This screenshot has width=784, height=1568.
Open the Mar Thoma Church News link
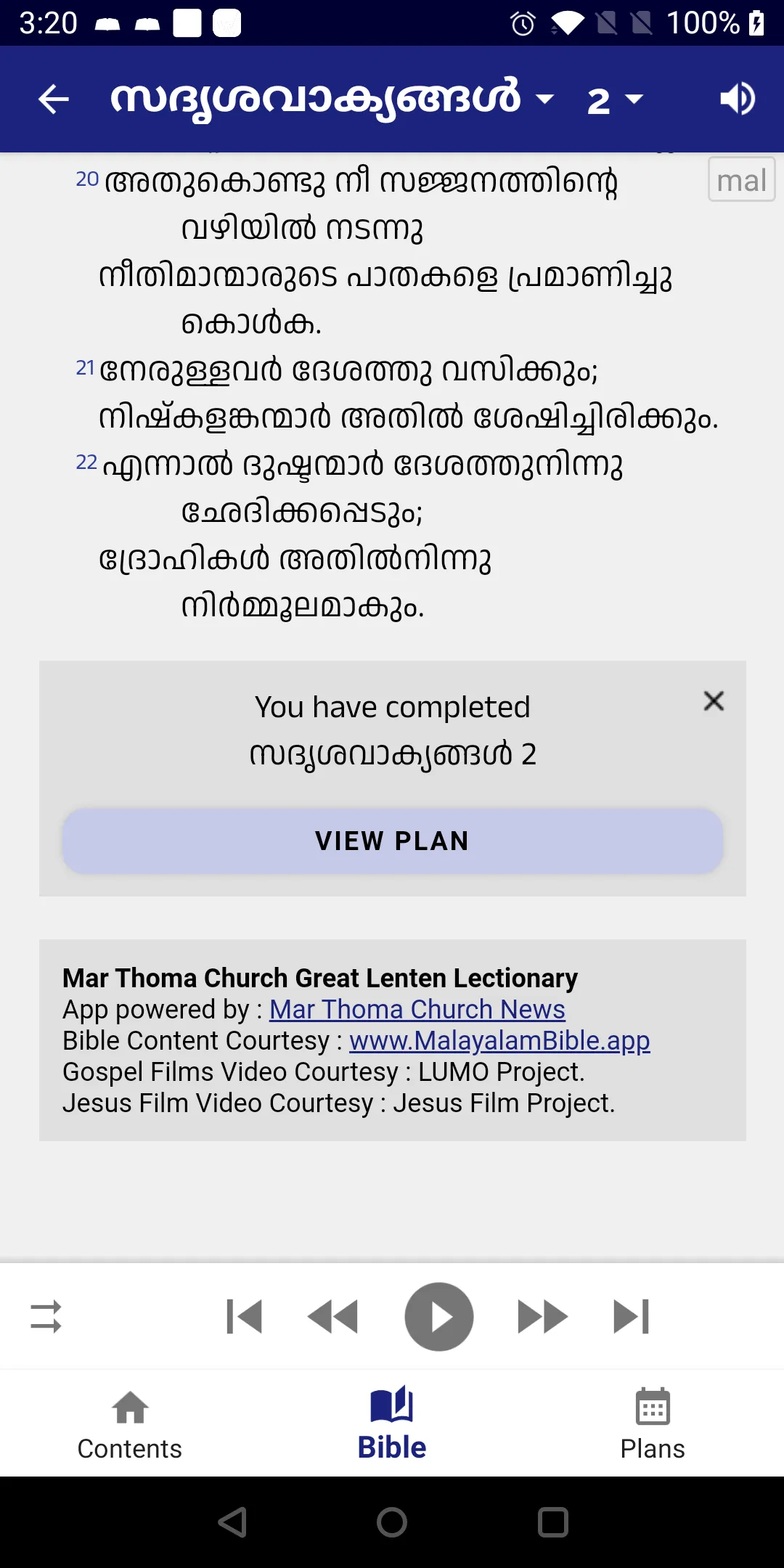(x=416, y=1009)
